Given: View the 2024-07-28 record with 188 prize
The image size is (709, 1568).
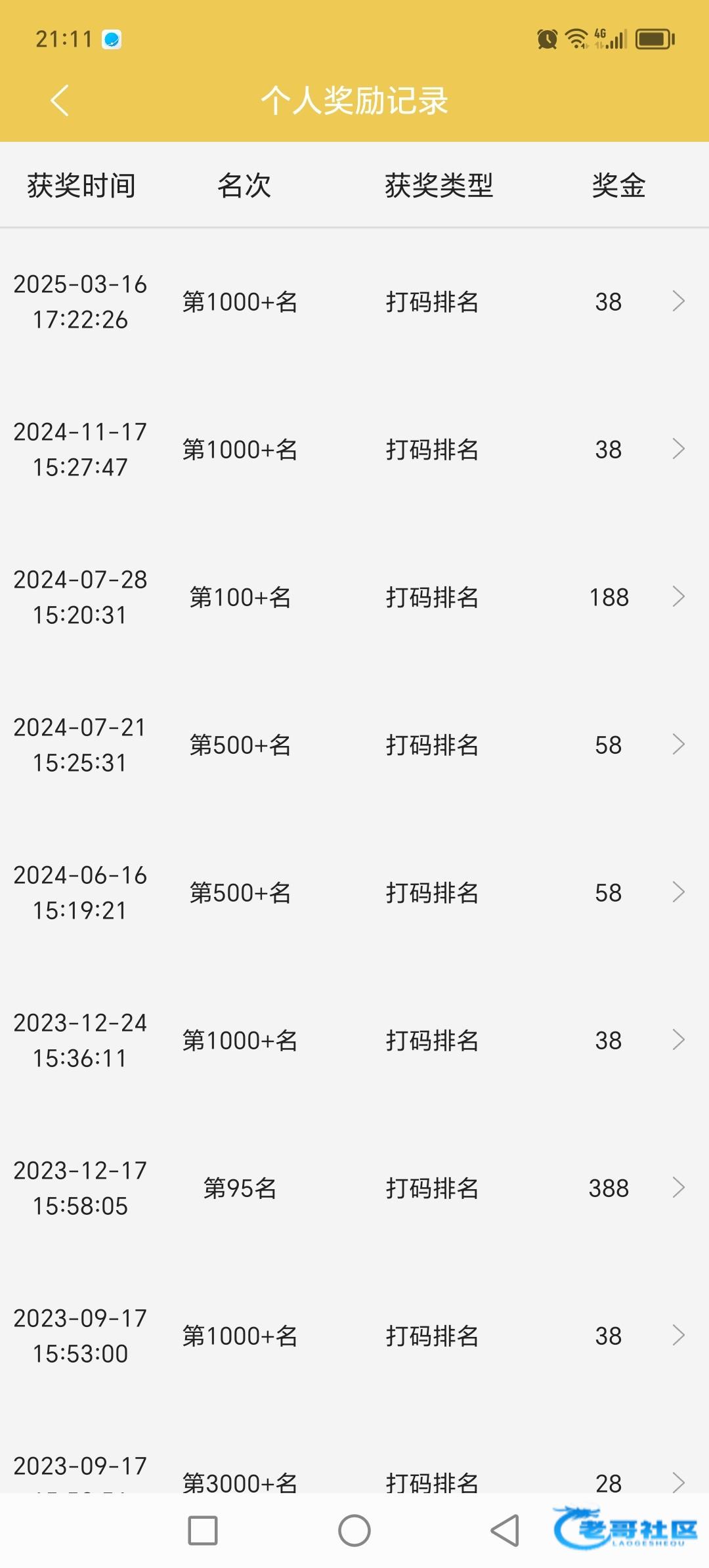Looking at the screenshot, I should click(x=354, y=598).
